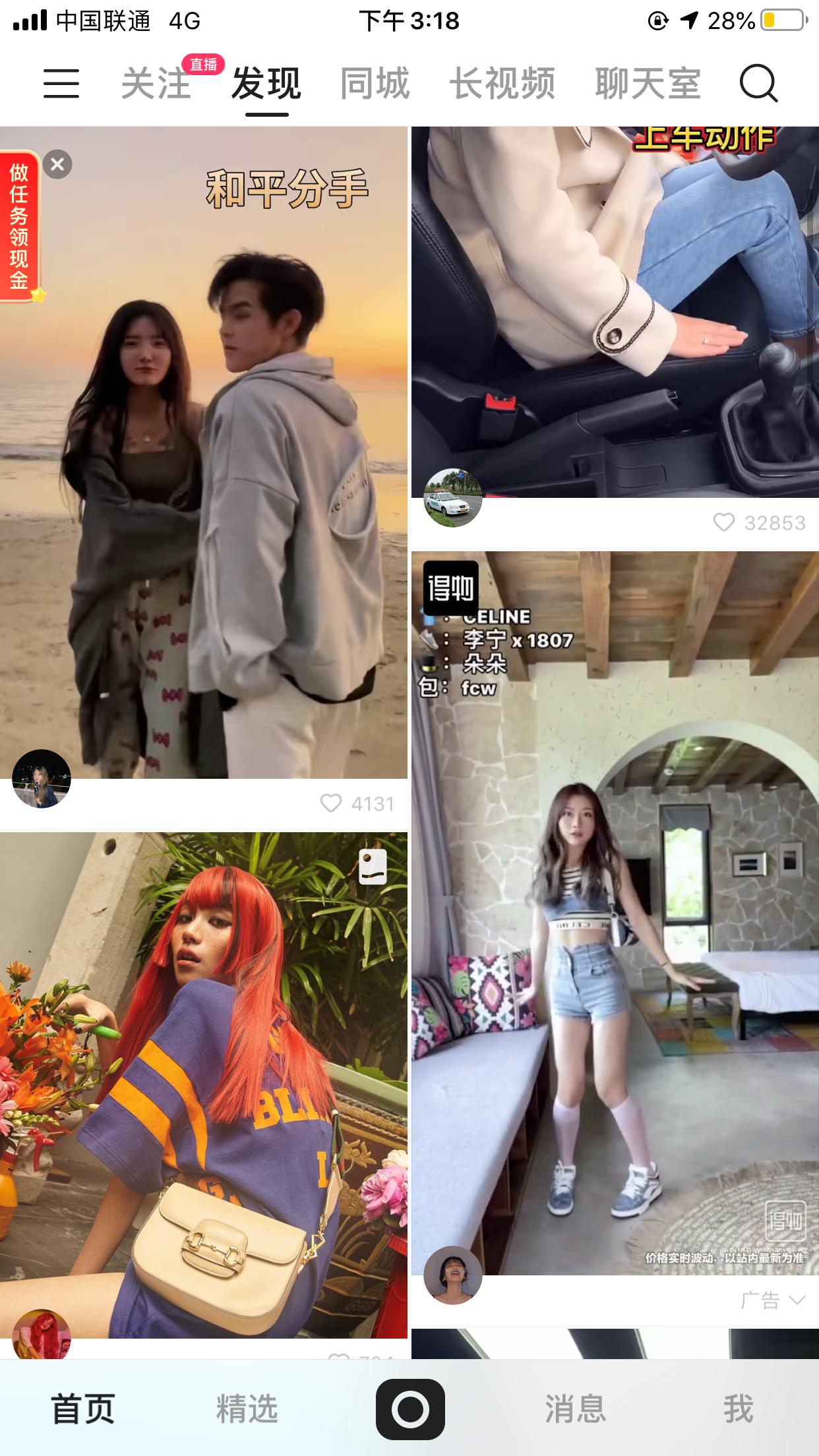The height and width of the screenshot is (1456, 819).
Task: Go to the 我 profile tab
Action: [737, 1409]
